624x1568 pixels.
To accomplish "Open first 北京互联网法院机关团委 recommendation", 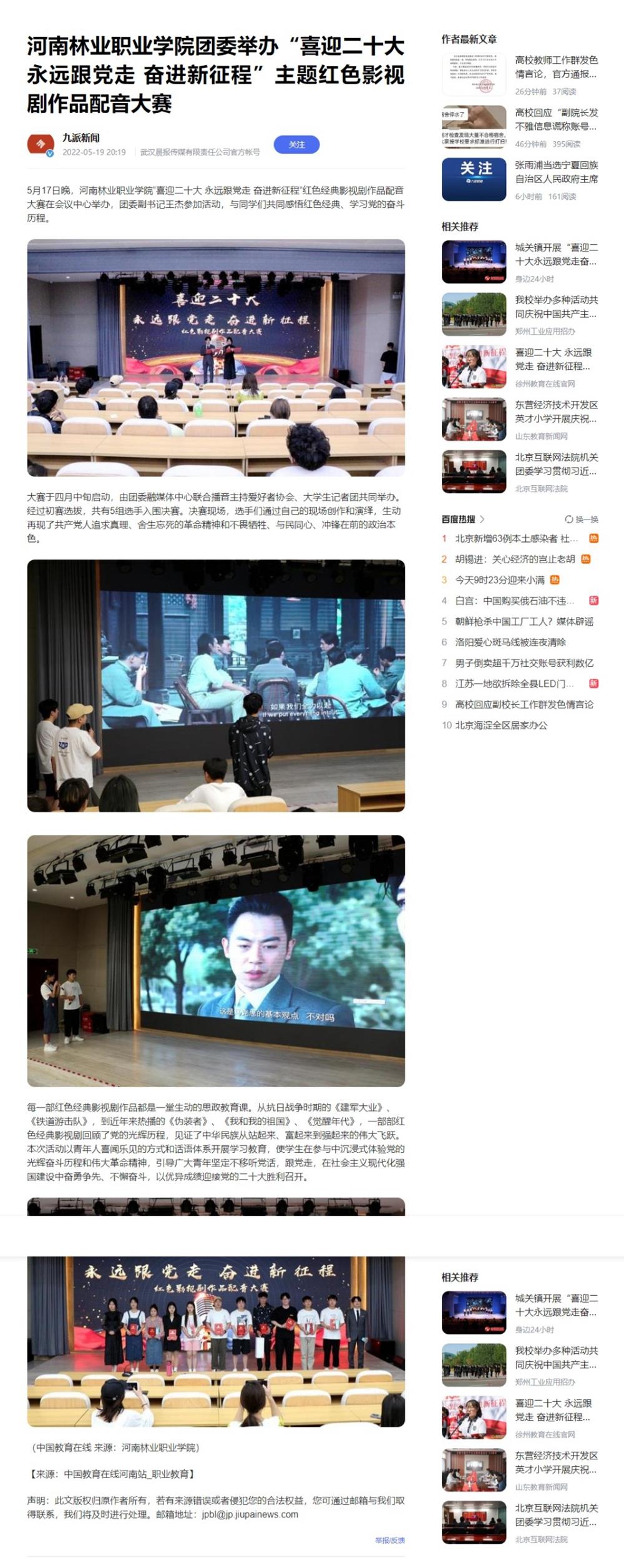I will point(555,464).
